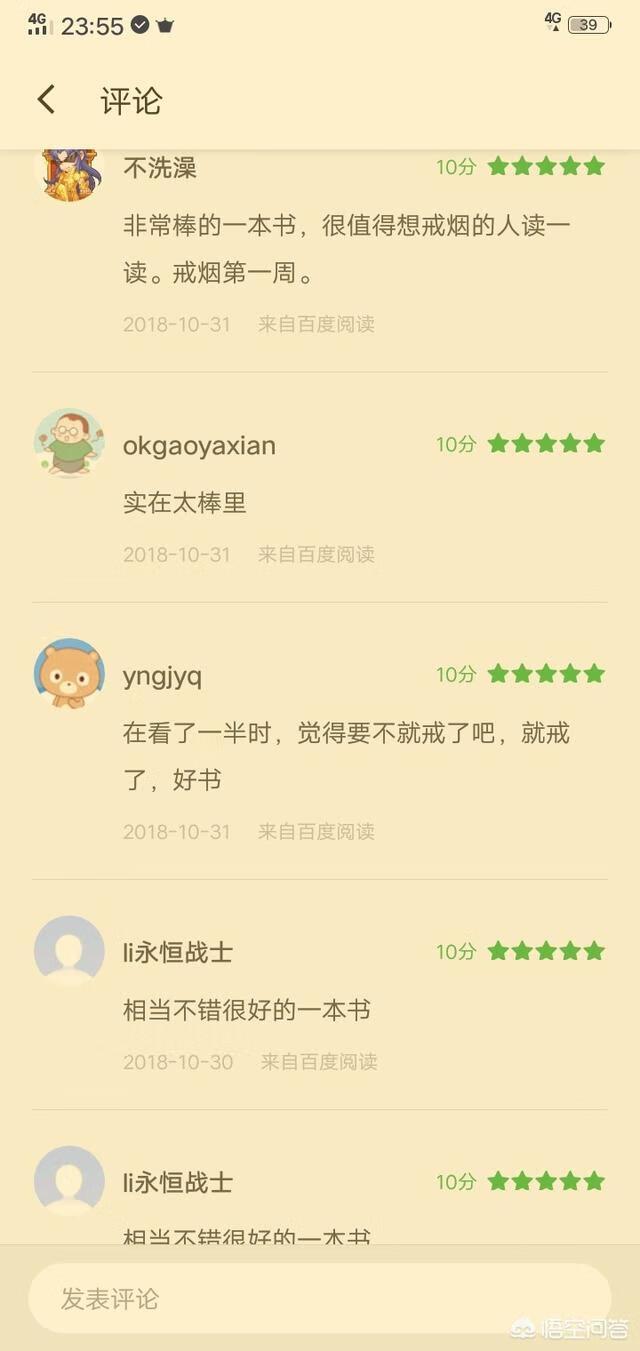Open yngjyq's bear avatar

click(x=69, y=674)
